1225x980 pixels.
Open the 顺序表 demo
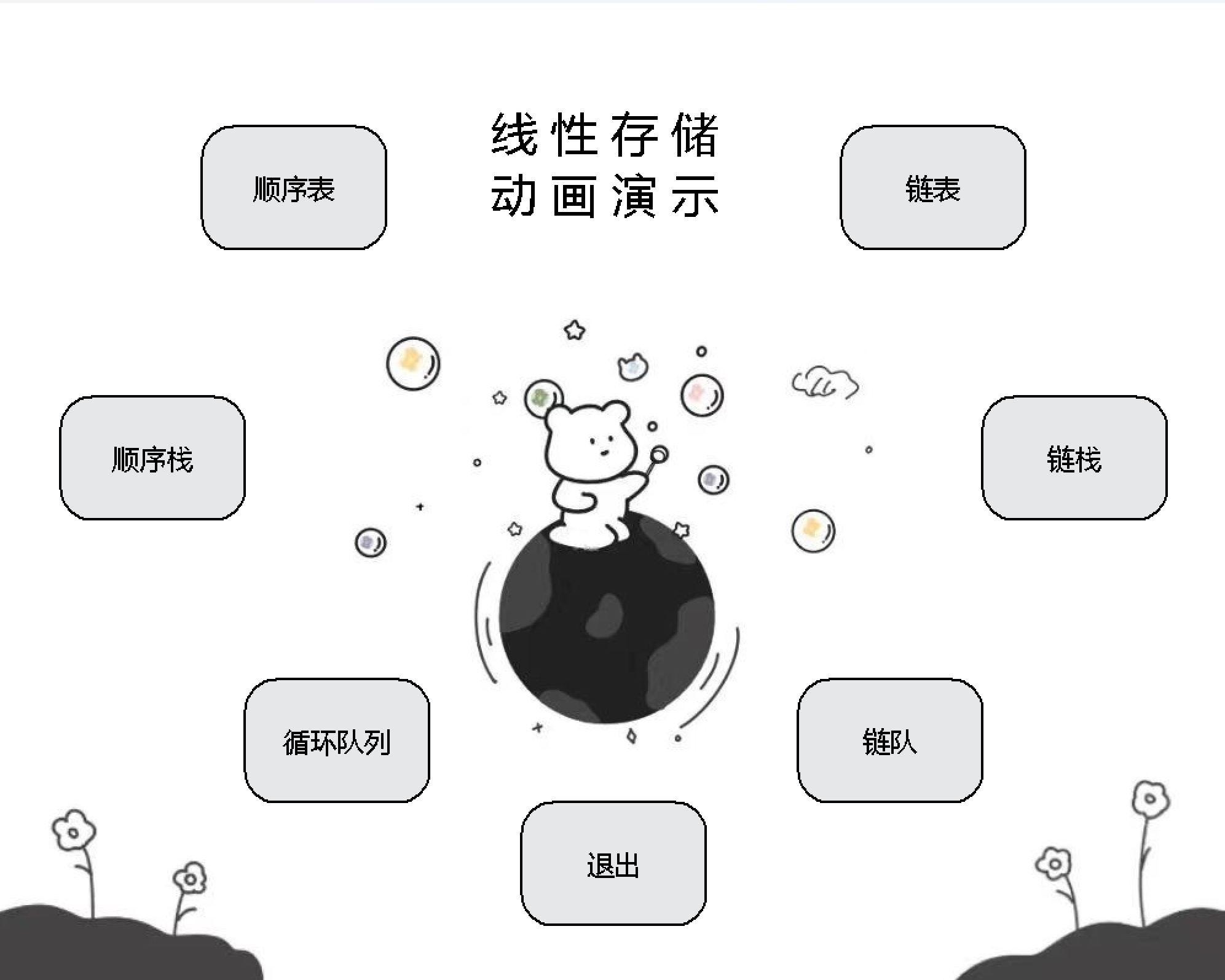click(x=294, y=188)
